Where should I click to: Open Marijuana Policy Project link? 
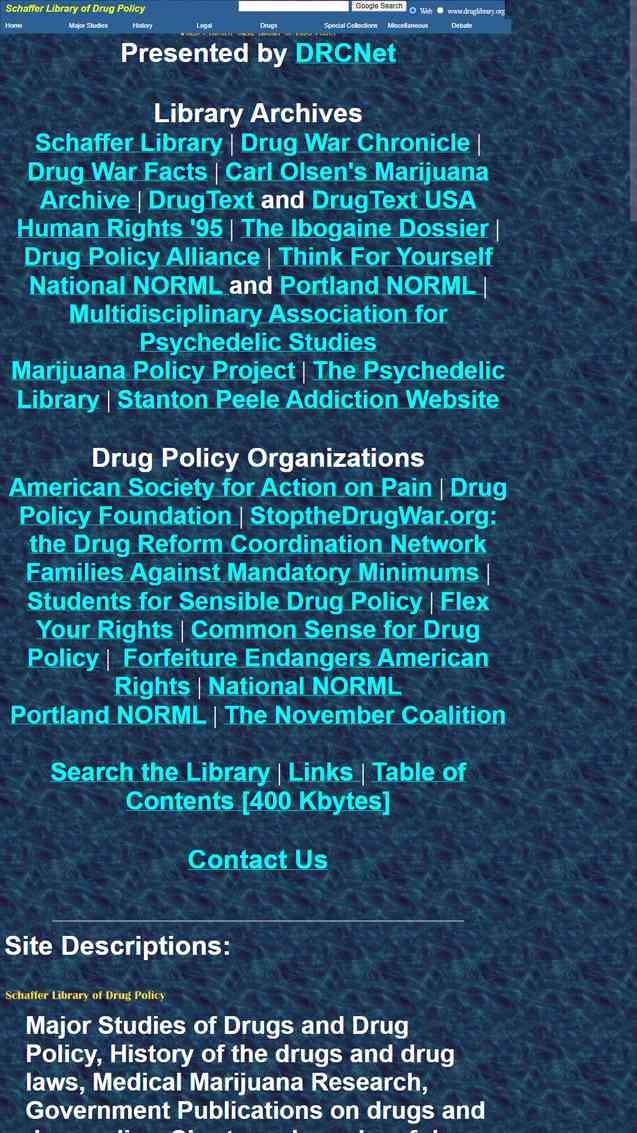click(153, 371)
